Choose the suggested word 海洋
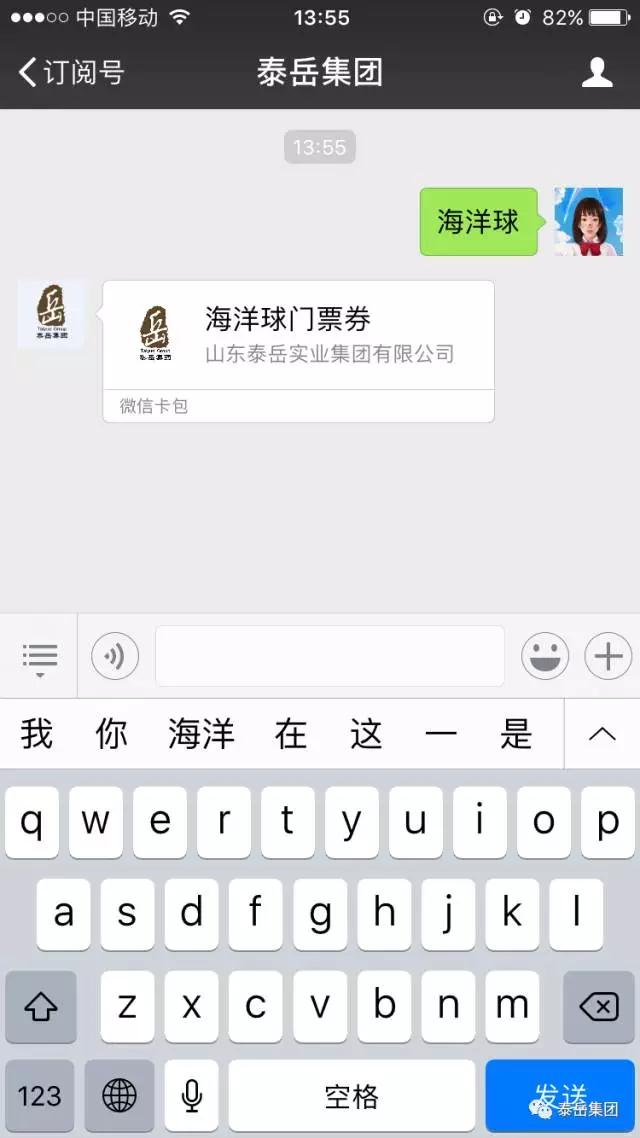 (201, 734)
